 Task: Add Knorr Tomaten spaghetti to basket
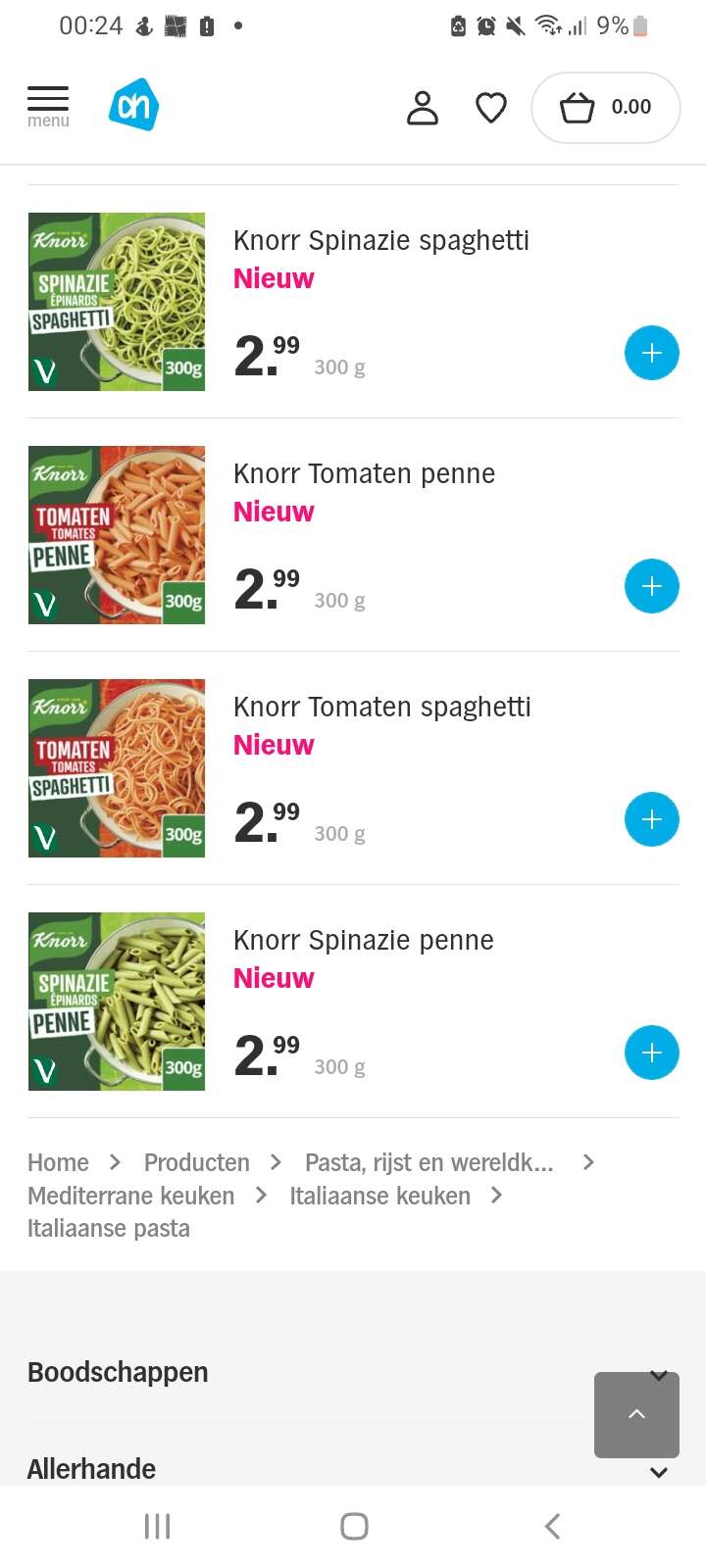(652, 819)
